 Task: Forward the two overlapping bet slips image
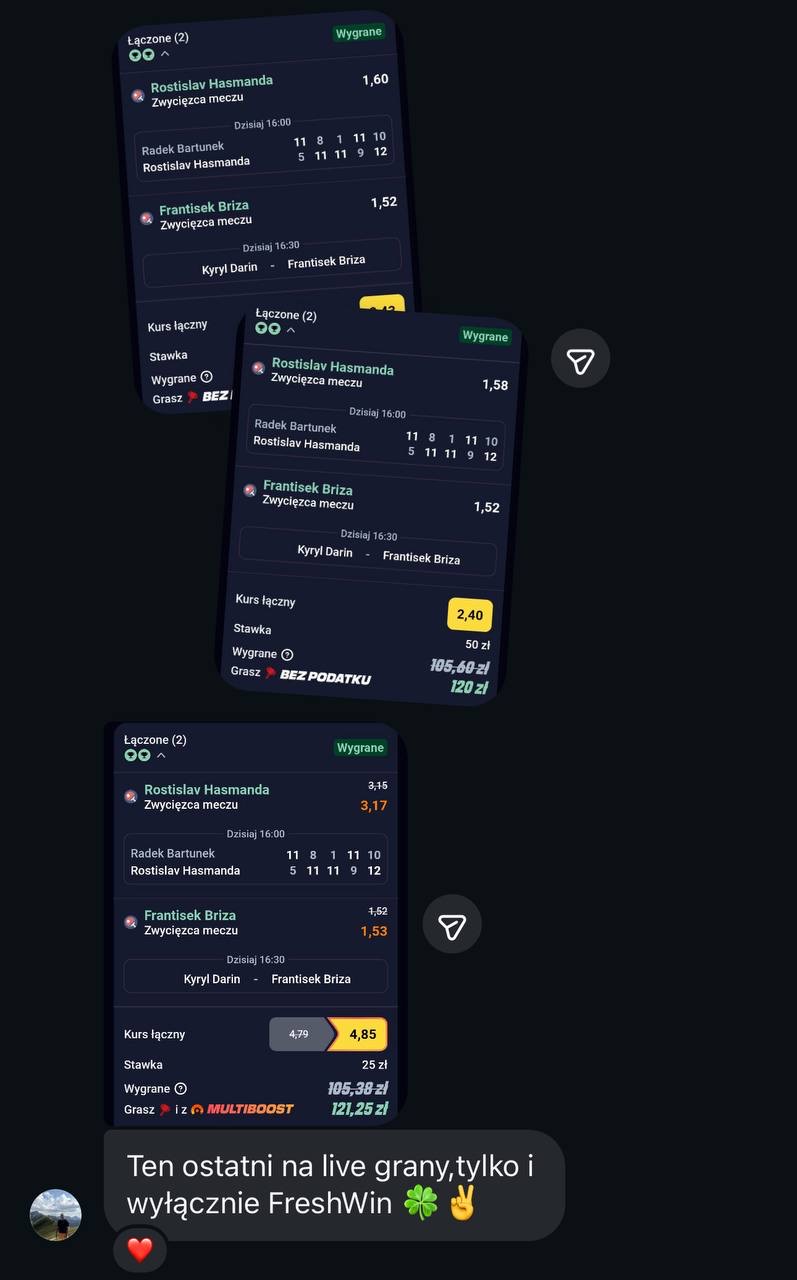tap(580, 358)
